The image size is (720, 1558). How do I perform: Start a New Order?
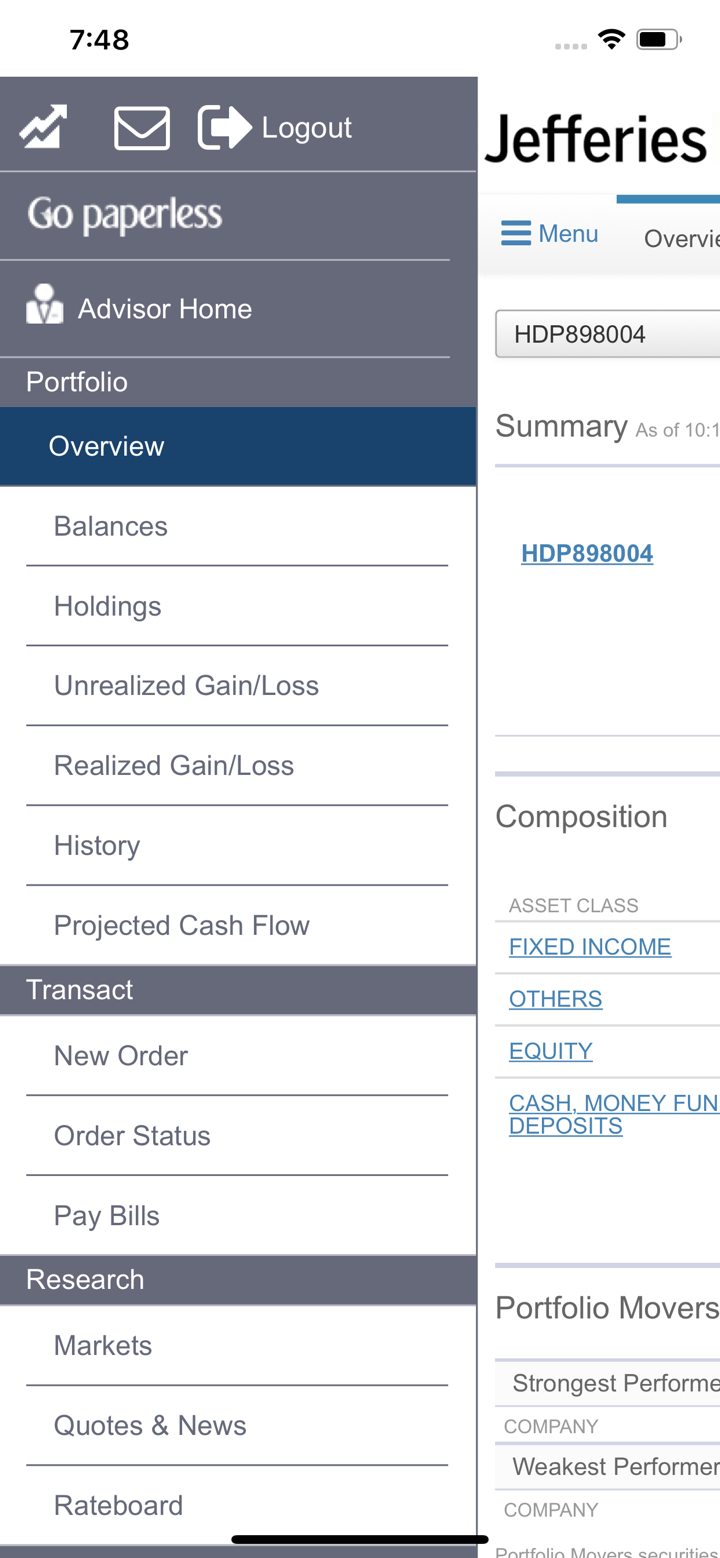coord(121,1056)
